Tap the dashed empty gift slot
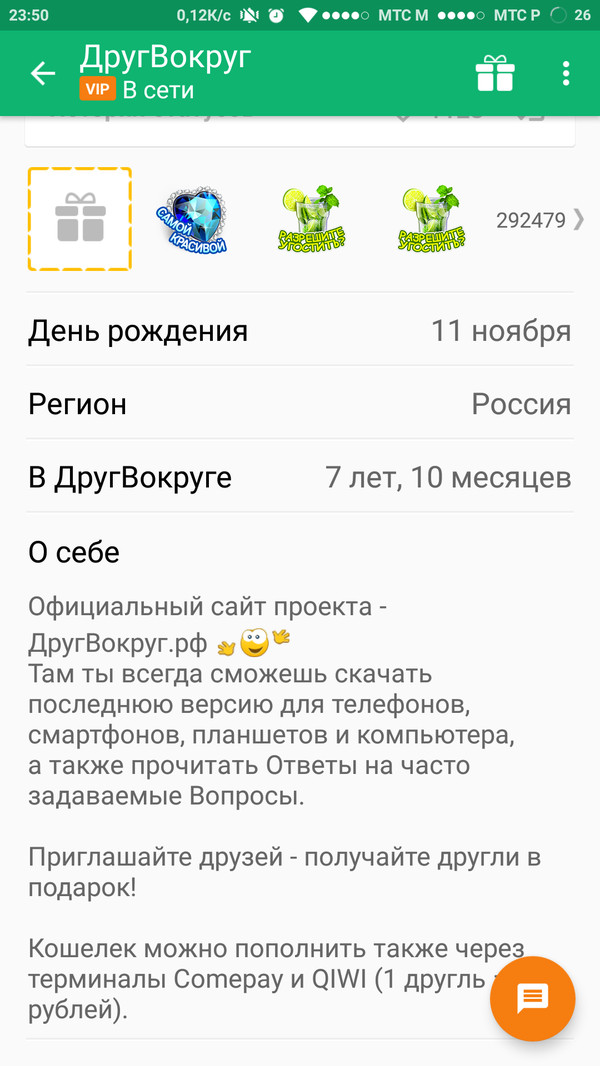The width and height of the screenshot is (600, 1066). point(80,219)
